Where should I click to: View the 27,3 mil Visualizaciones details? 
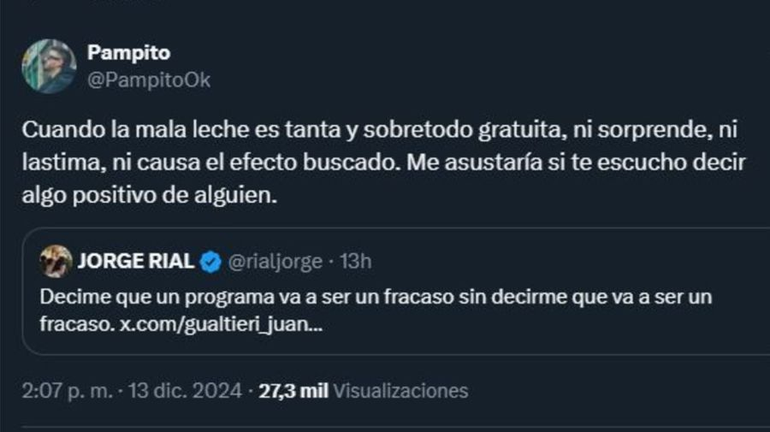tap(363, 389)
